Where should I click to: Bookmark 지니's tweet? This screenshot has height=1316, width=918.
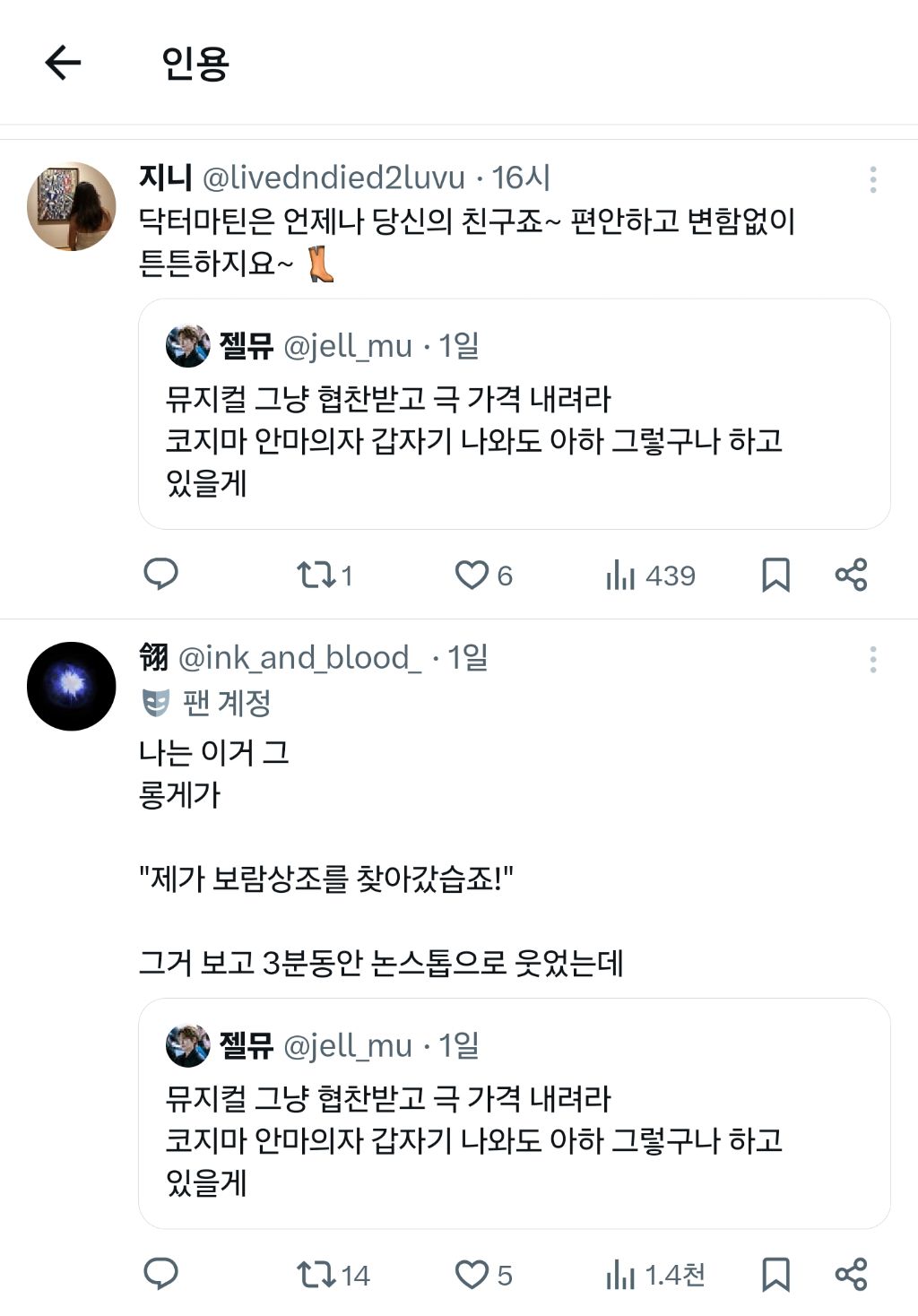(x=773, y=576)
